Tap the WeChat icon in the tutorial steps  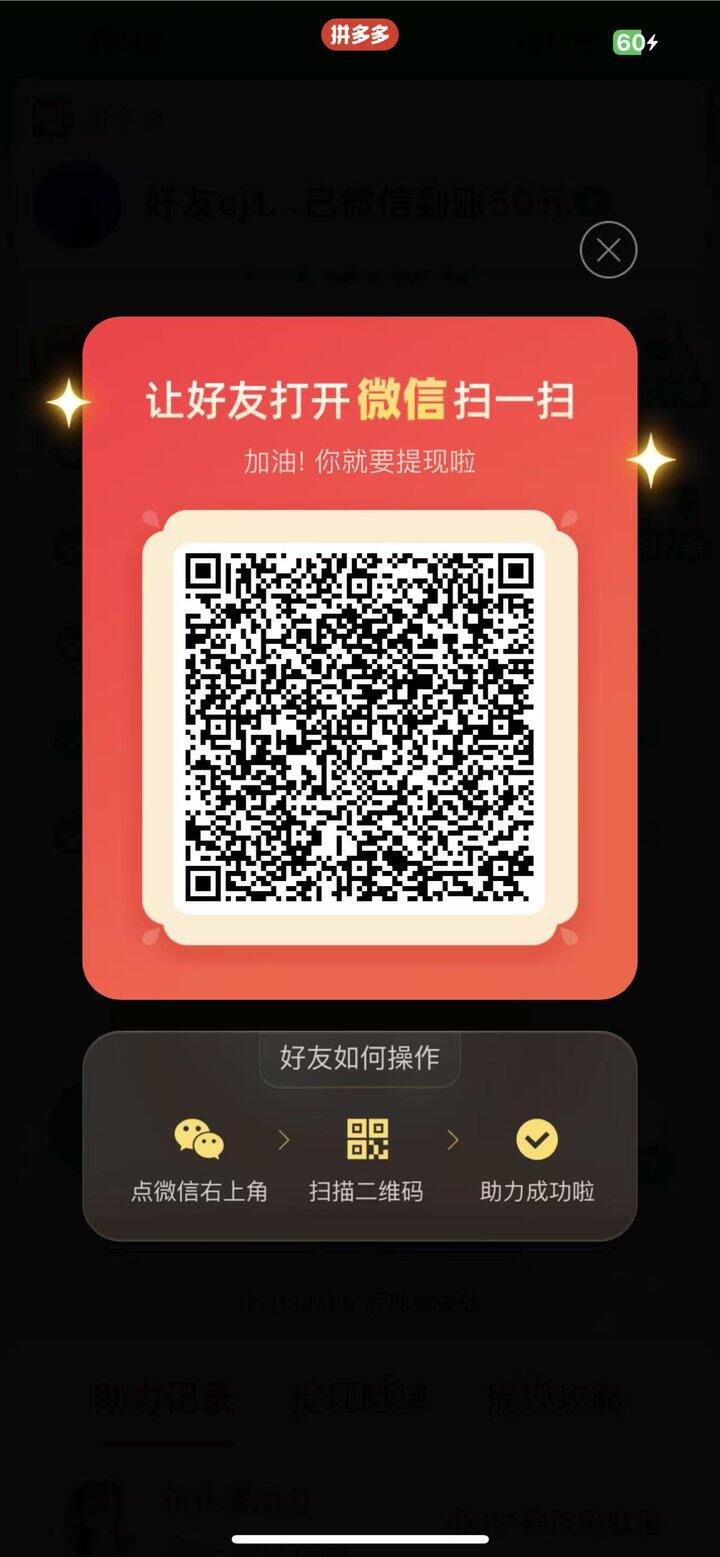[x=198, y=1138]
